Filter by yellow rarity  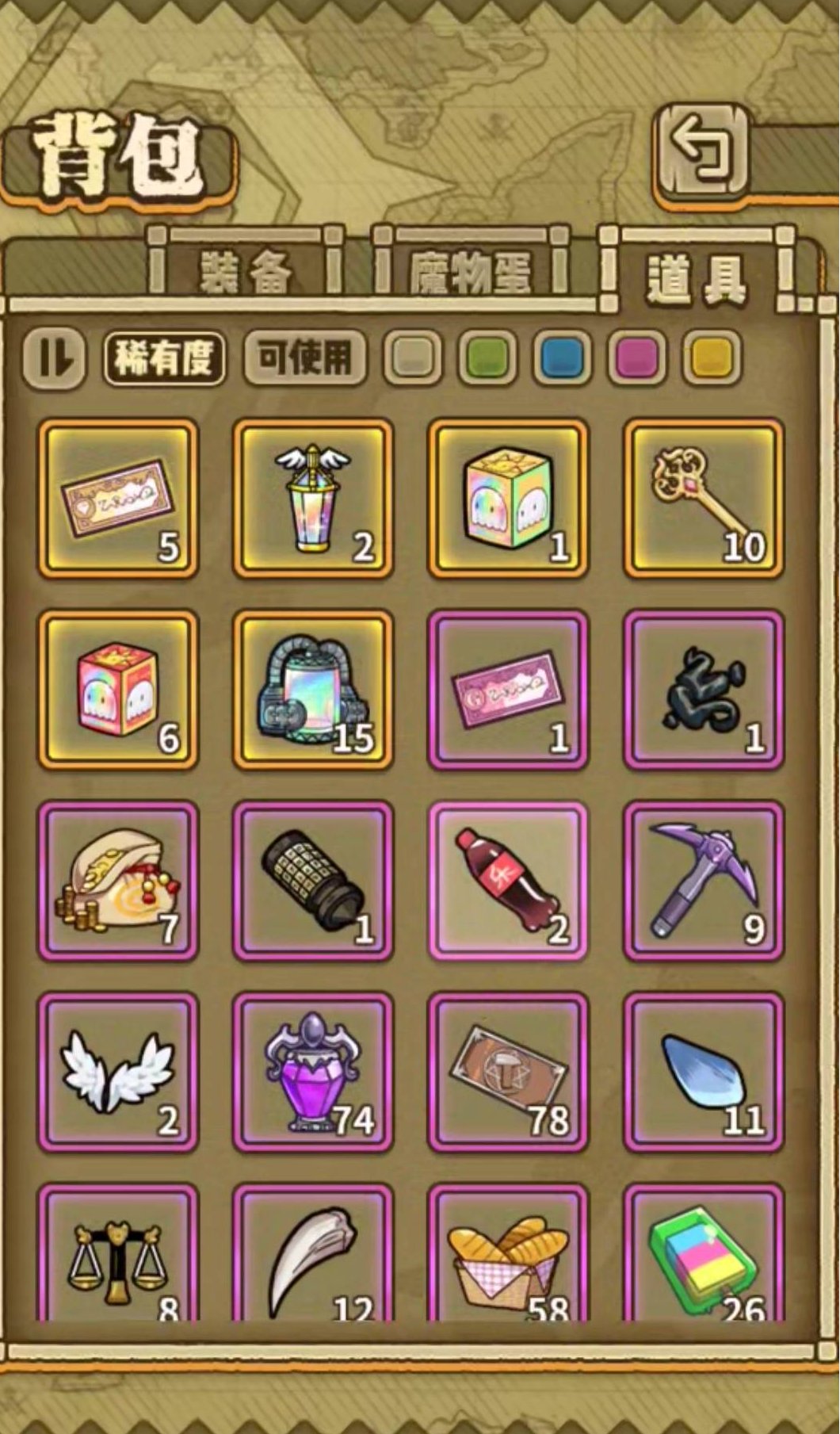(x=712, y=358)
